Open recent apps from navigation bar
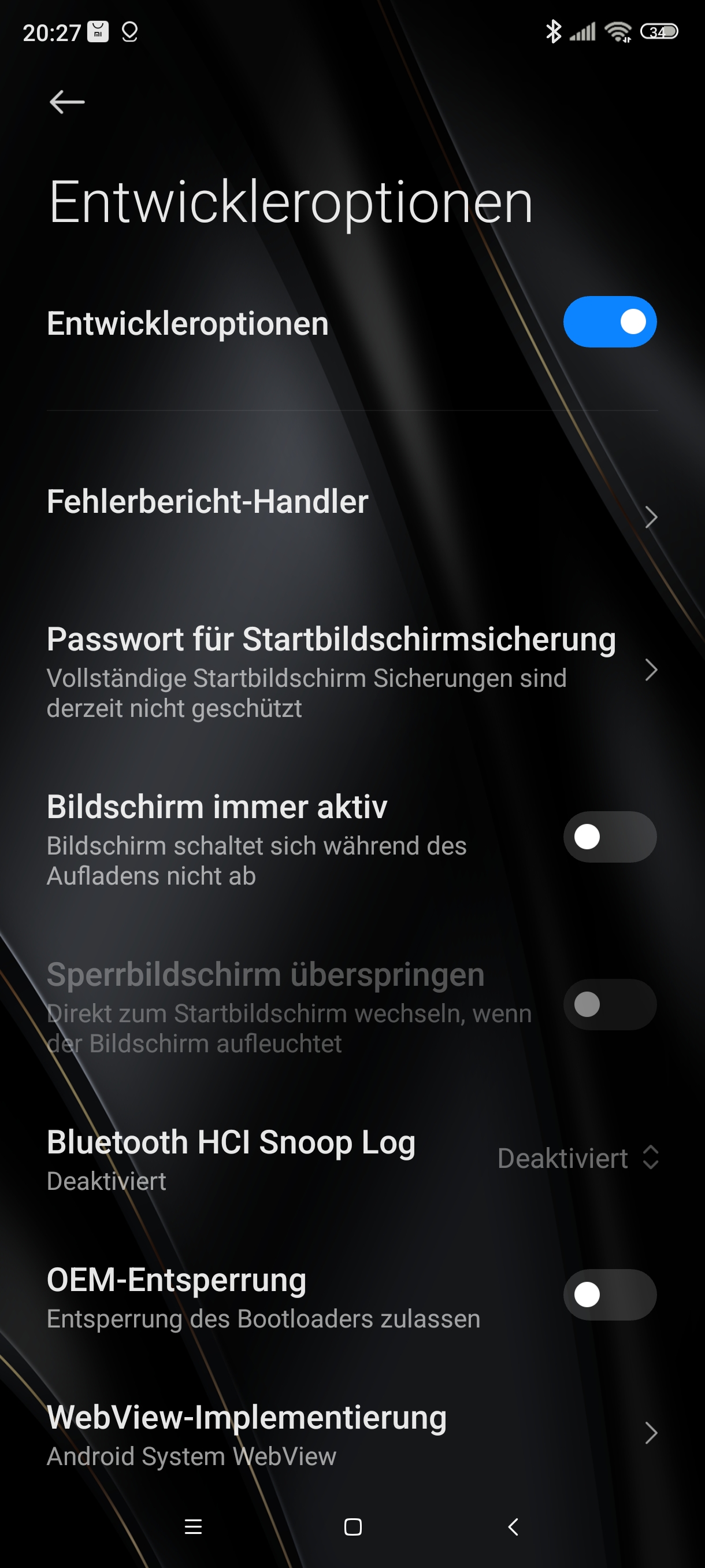Screen dimensions: 705x1568 coord(193,1526)
